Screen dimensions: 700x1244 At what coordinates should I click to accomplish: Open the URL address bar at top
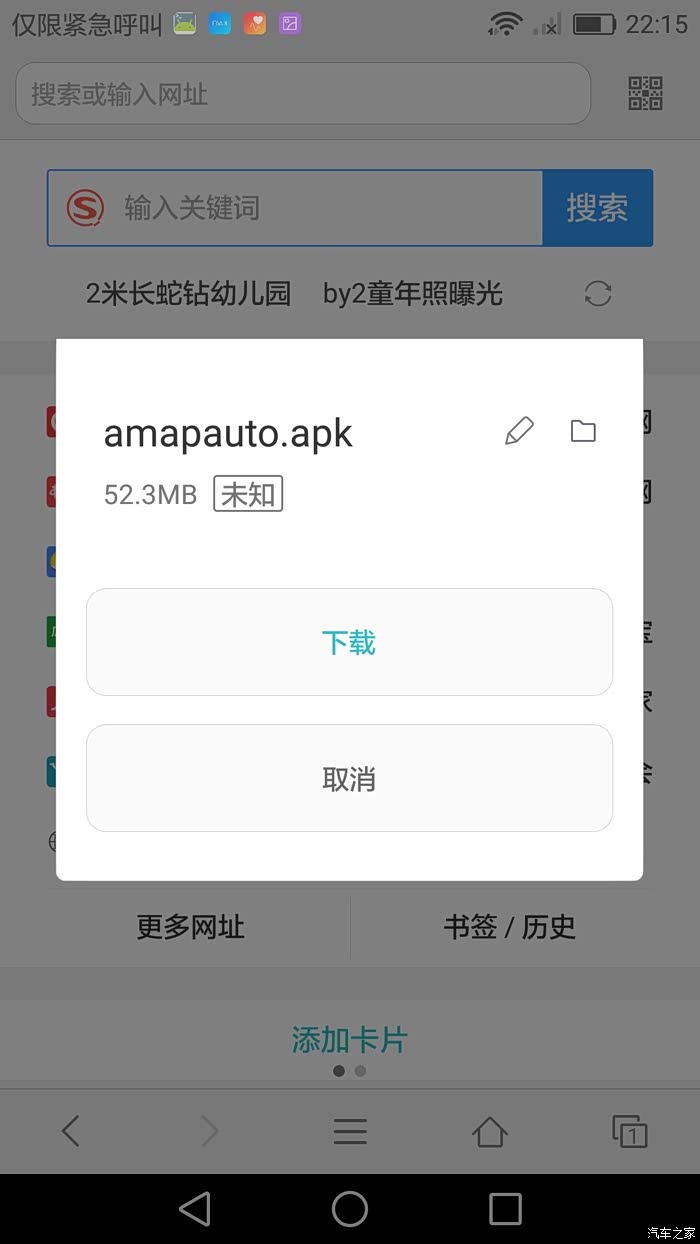point(303,94)
